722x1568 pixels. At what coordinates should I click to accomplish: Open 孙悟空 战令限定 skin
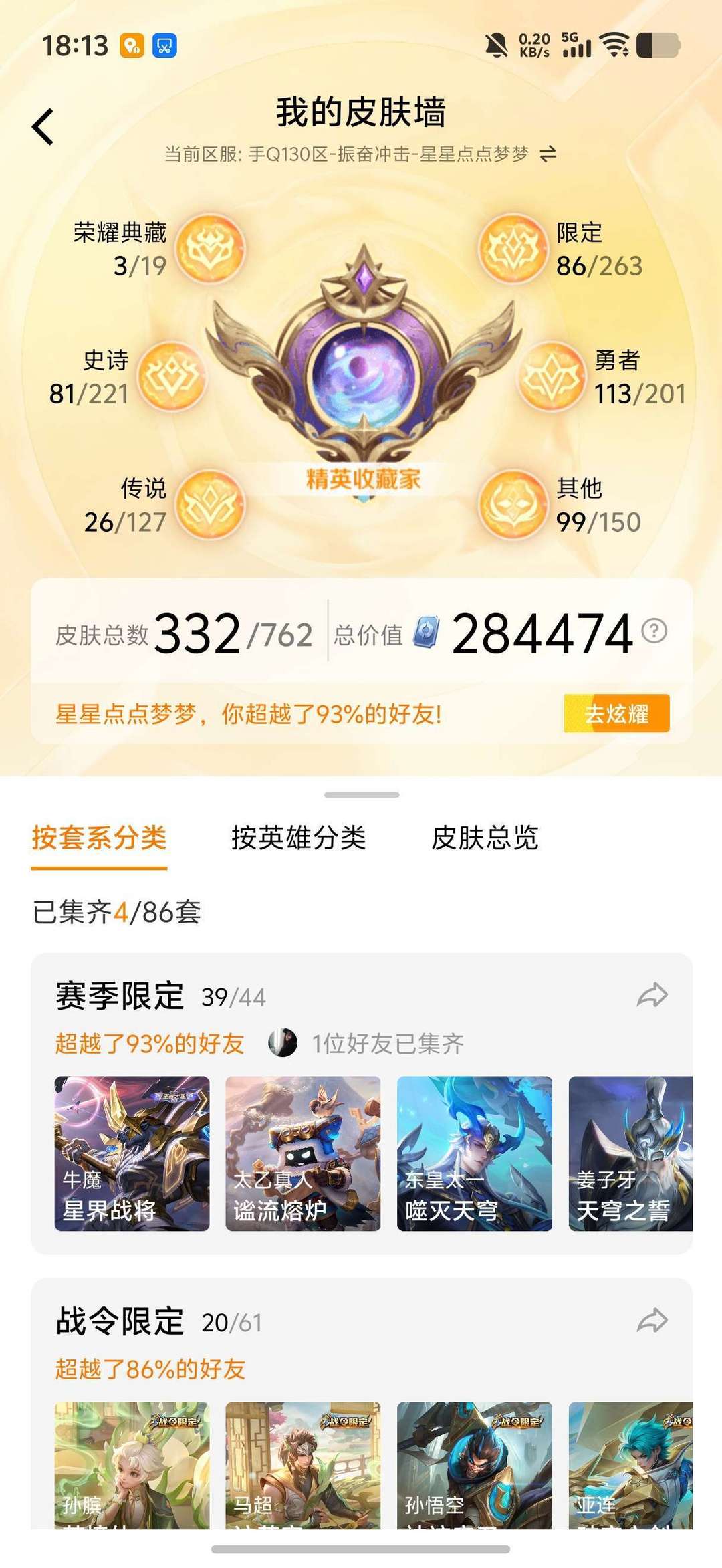[x=474, y=1464]
